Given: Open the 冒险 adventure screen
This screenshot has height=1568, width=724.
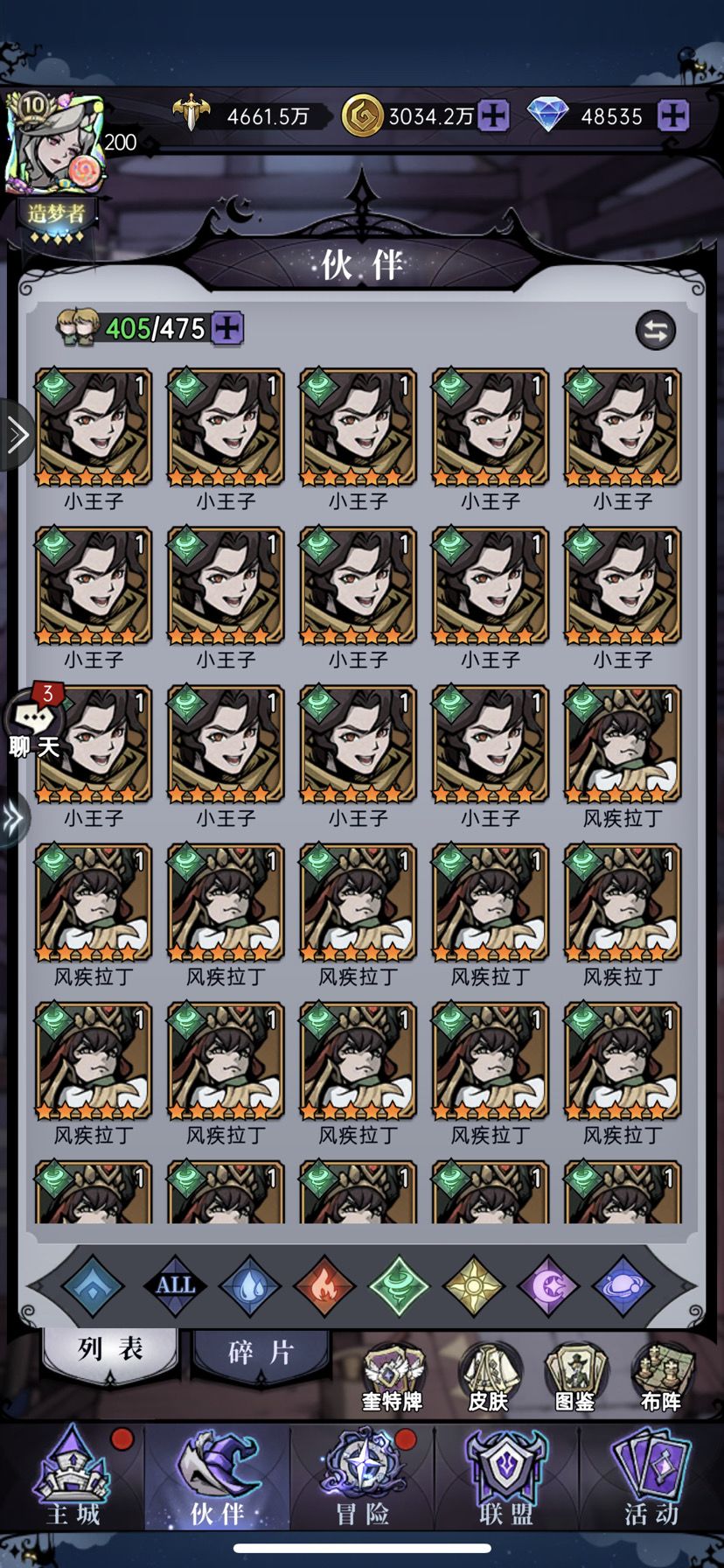Looking at the screenshot, I should coord(362,1479).
